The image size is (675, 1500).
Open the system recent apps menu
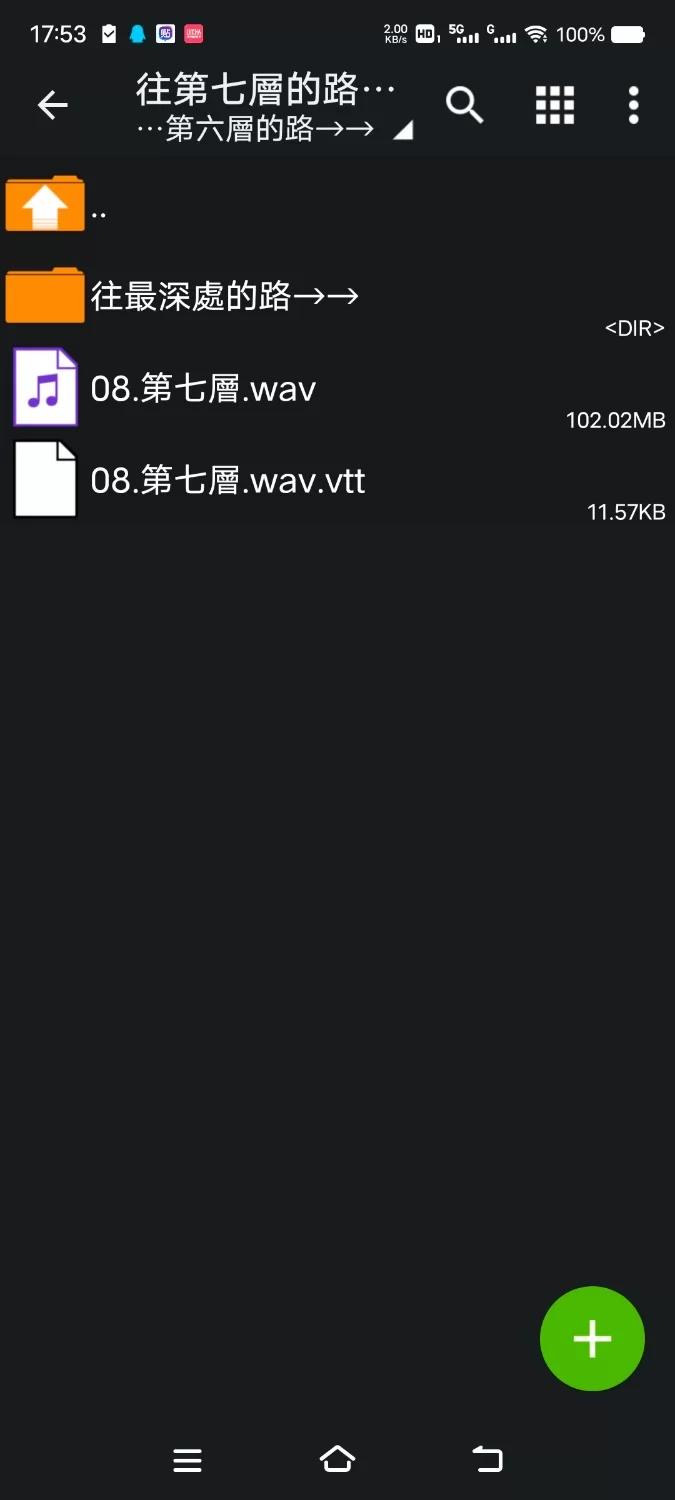tap(187, 1460)
